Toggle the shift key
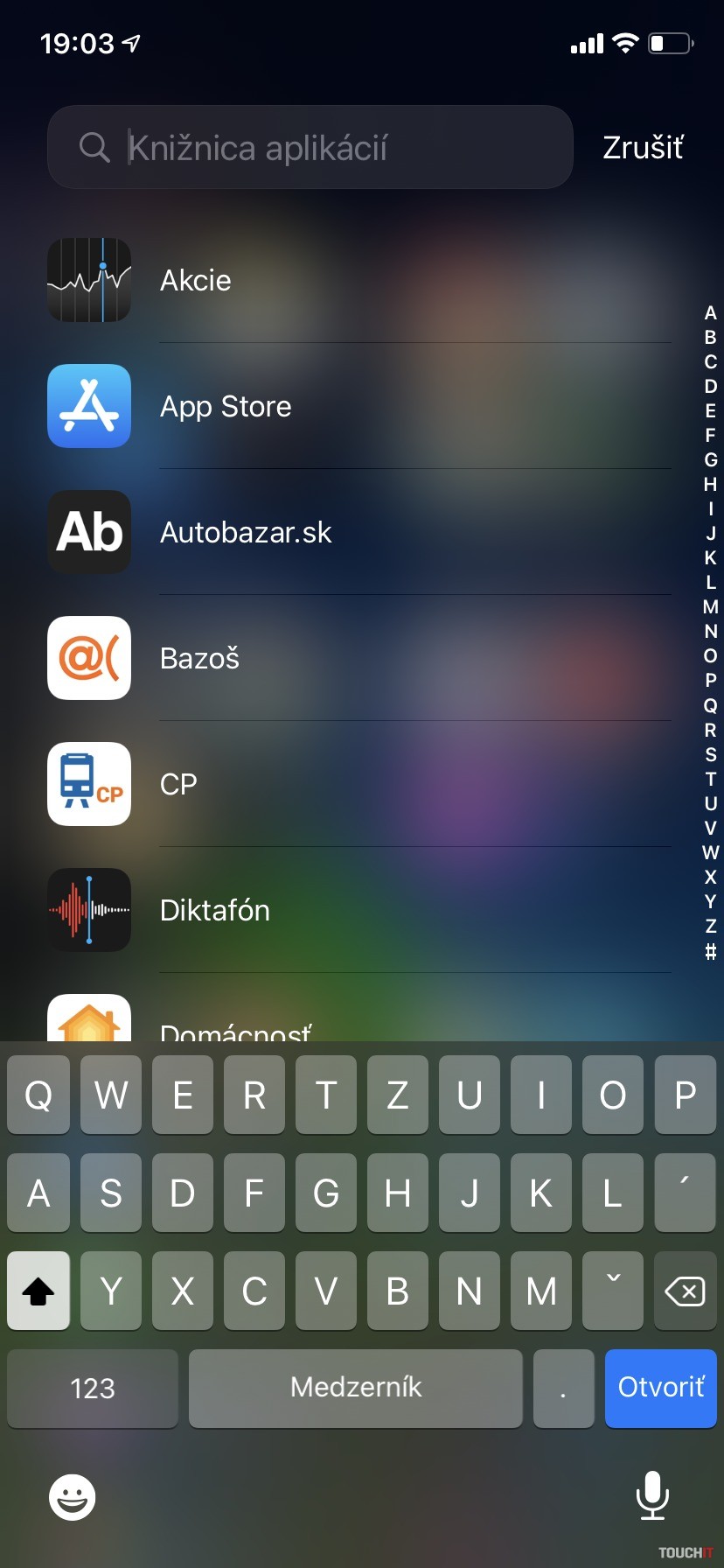The width and height of the screenshot is (724, 1568). click(38, 1291)
